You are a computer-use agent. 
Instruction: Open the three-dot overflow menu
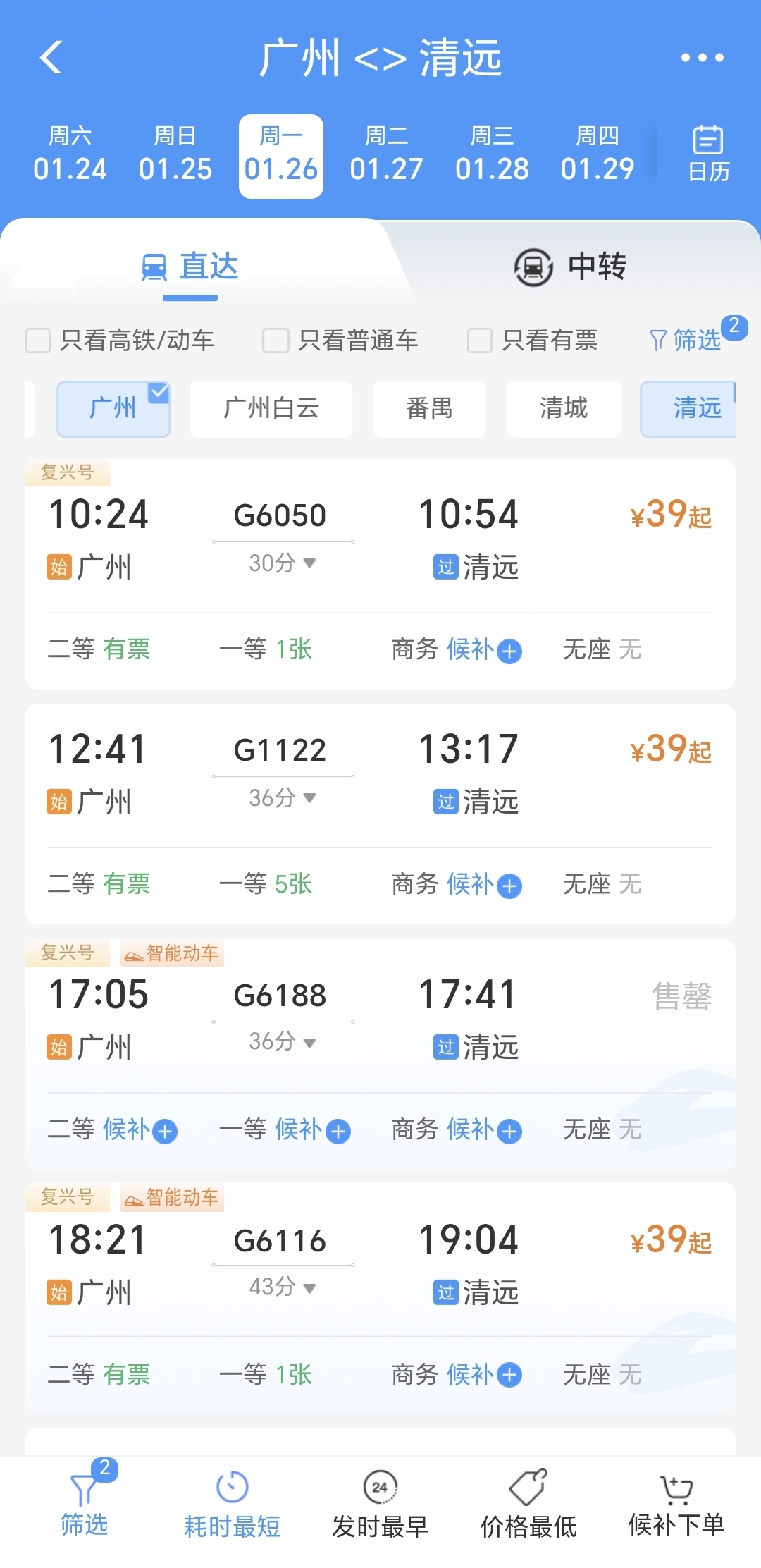(702, 57)
